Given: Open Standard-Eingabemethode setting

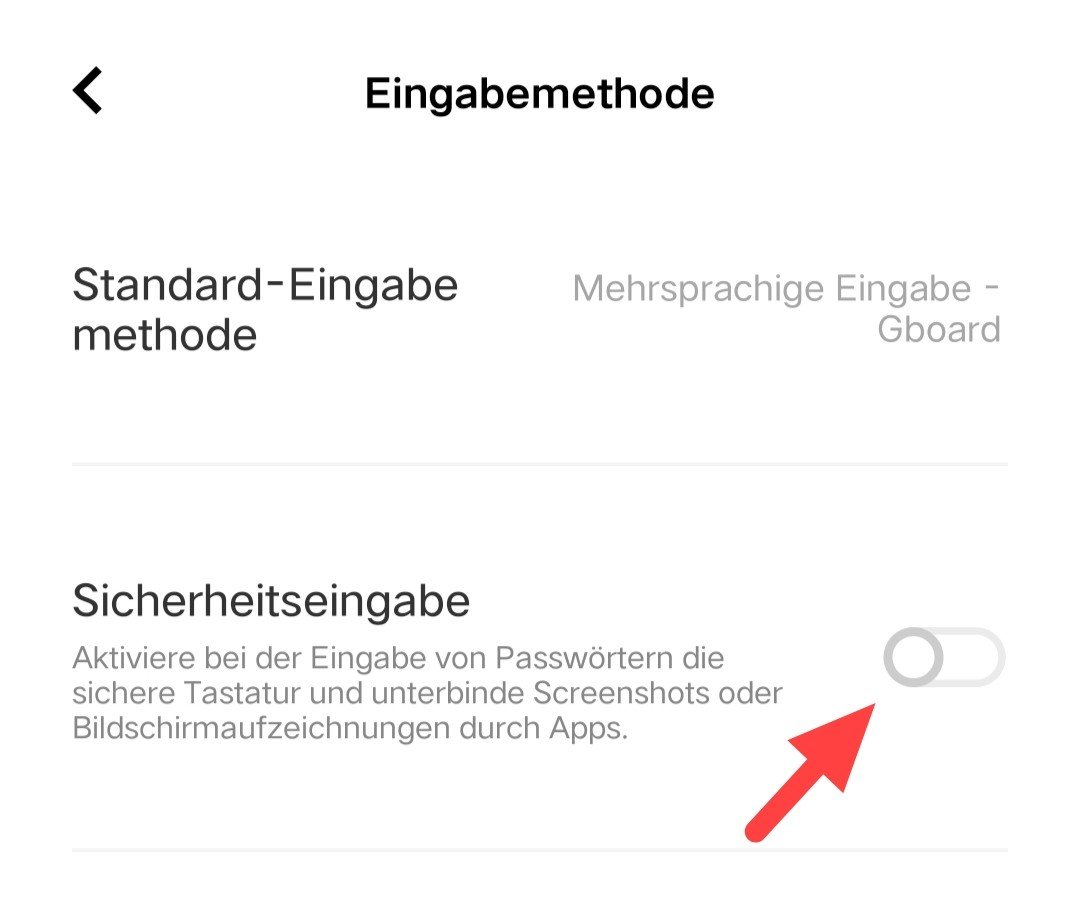Looking at the screenshot, I should click(538, 311).
